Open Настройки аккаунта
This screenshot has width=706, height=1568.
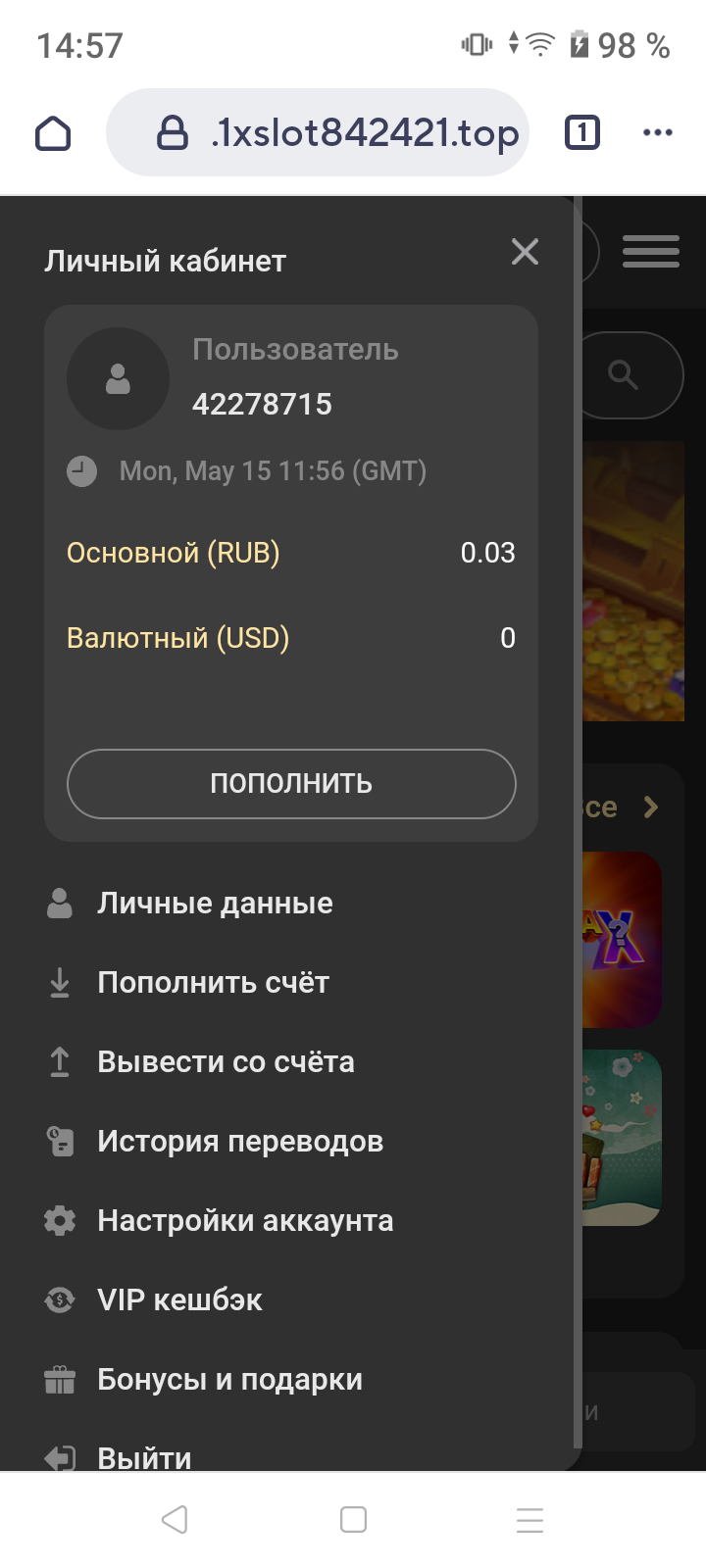coord(245,1221)
